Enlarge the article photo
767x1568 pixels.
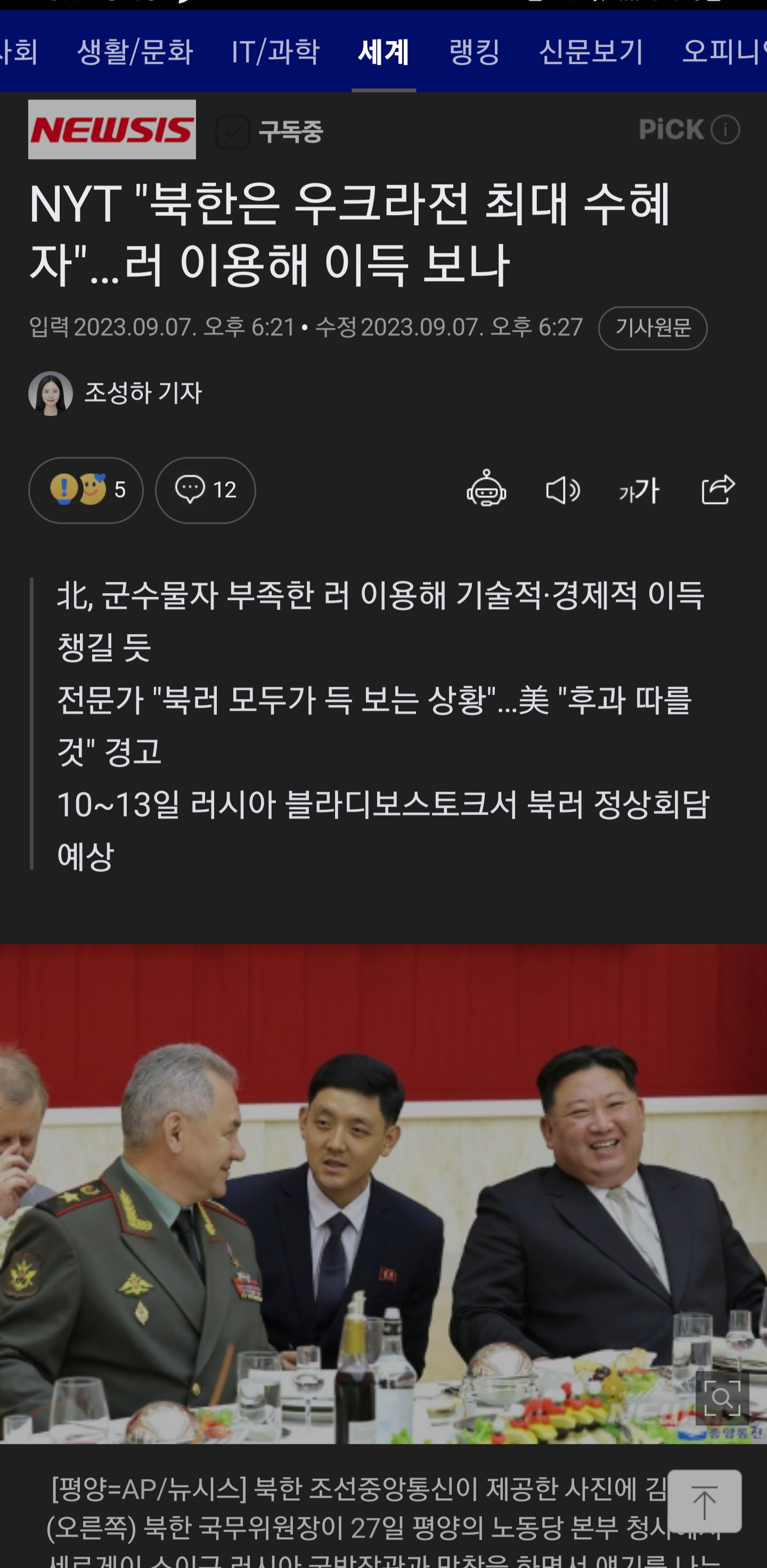(722, 1398)
